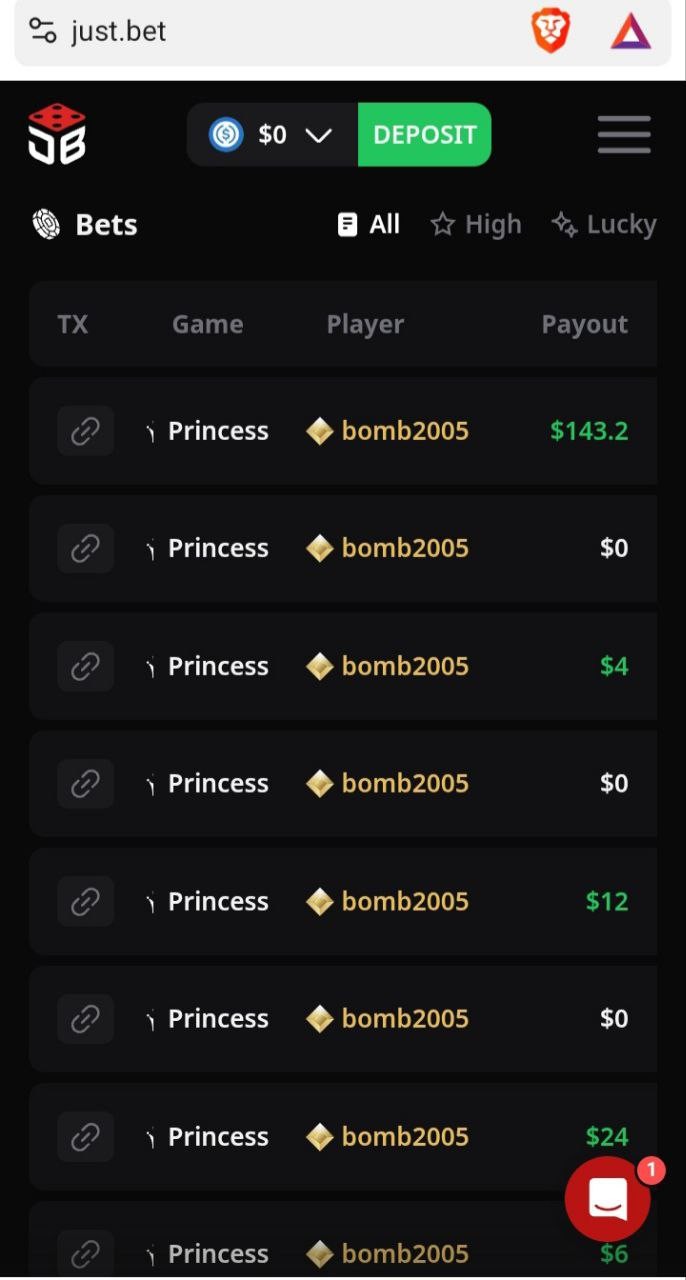
Task: Switch to the Lucky bets tab
Action: click(604, 224)
